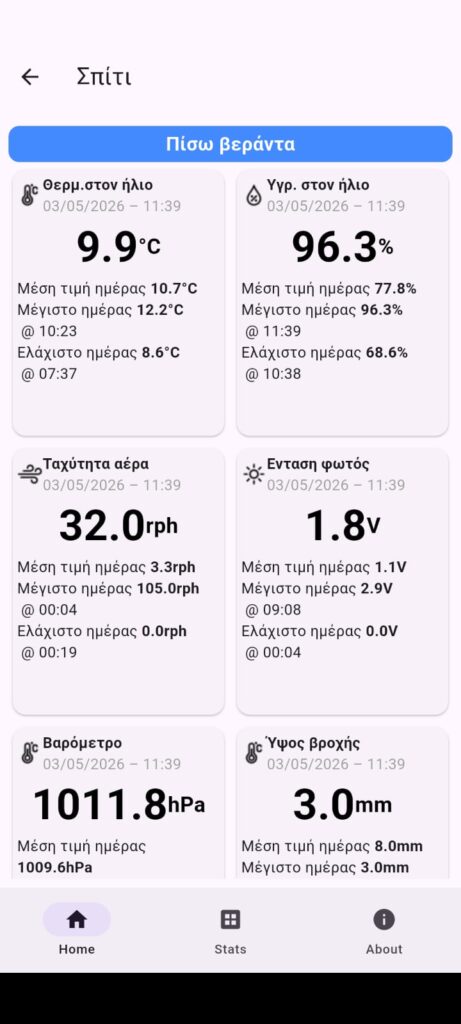Image resolution: width=461 pixels, height=1024 pixels.
Task: Tap the Πίσω βεράντα button
Action: [x=230, y=144]
